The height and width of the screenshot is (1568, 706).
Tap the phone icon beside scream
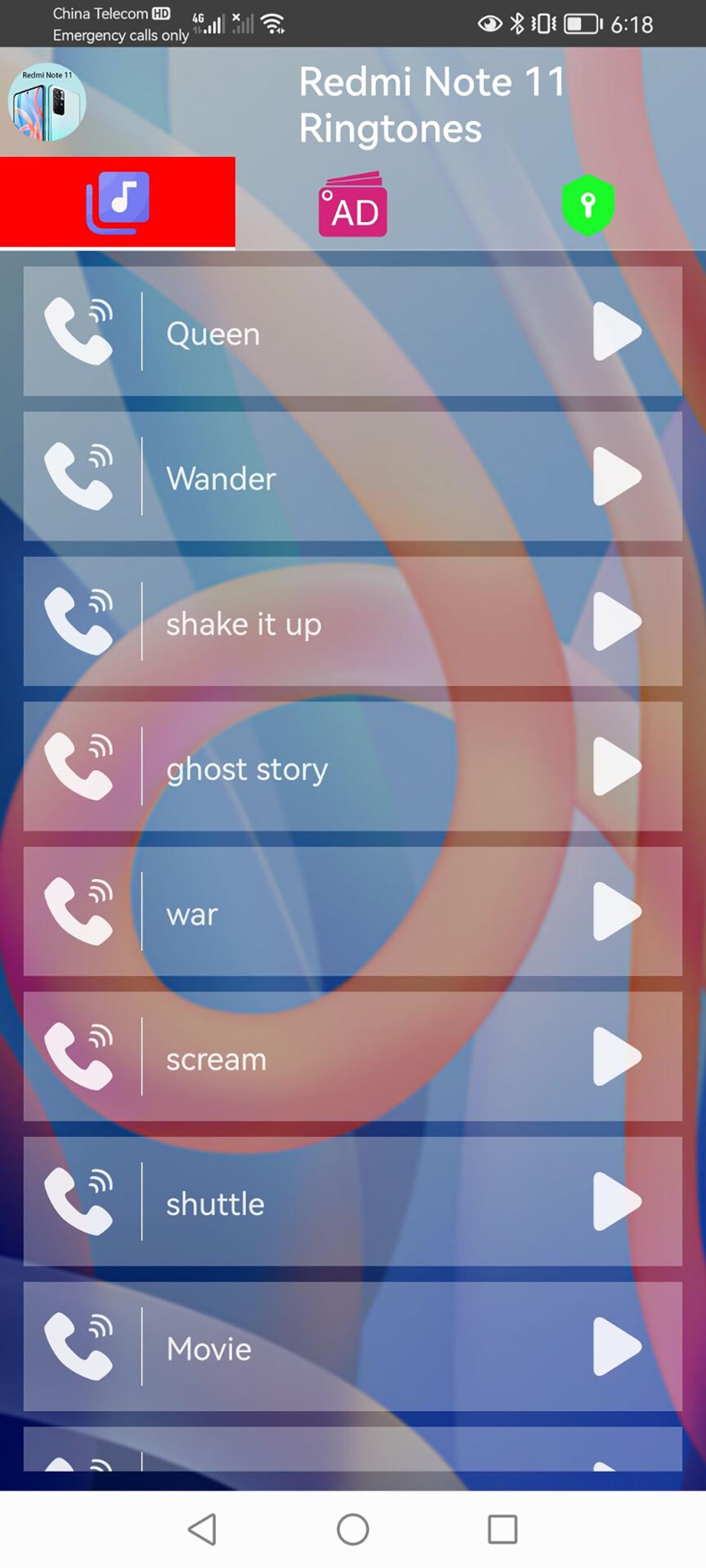click(x=79, y=1056)
